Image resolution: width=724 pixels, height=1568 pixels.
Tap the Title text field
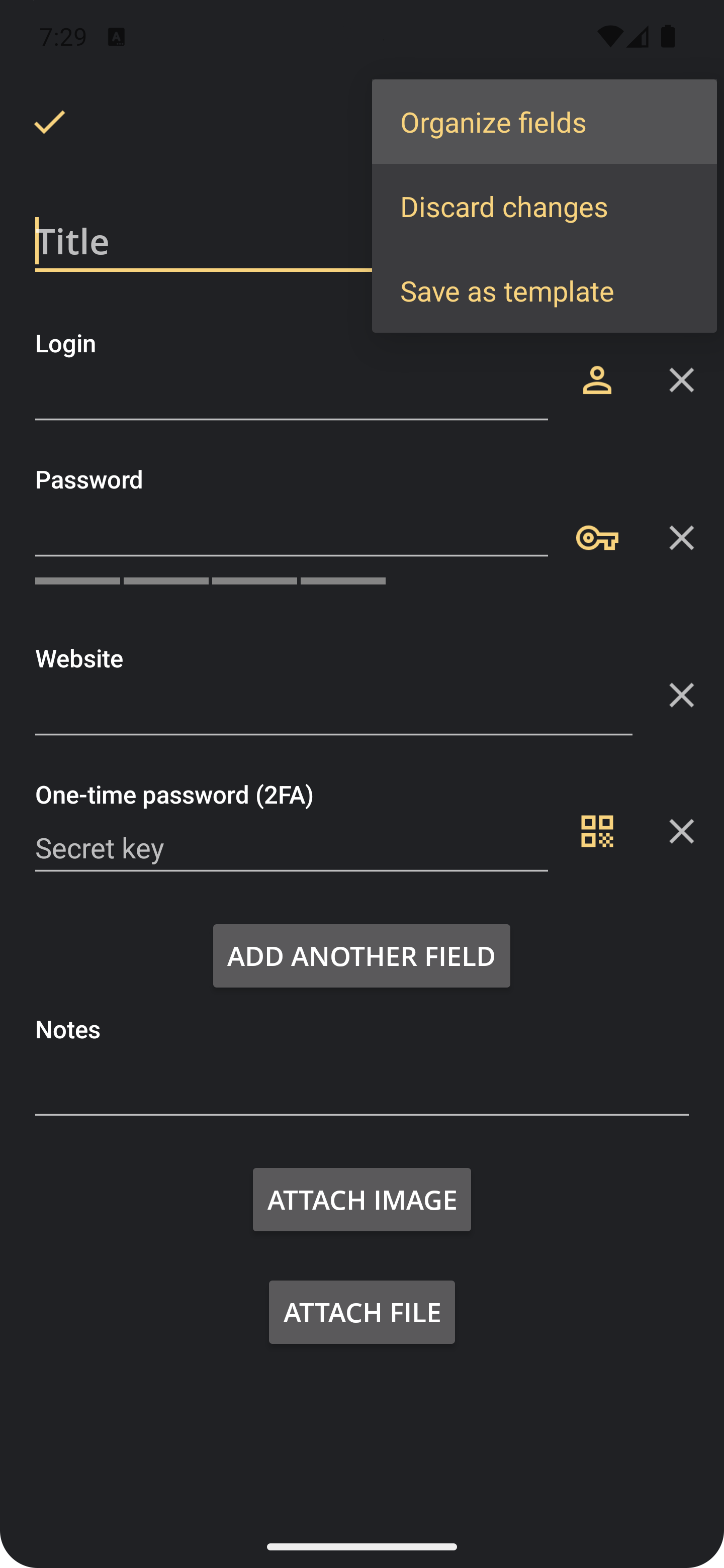[201, 242]
